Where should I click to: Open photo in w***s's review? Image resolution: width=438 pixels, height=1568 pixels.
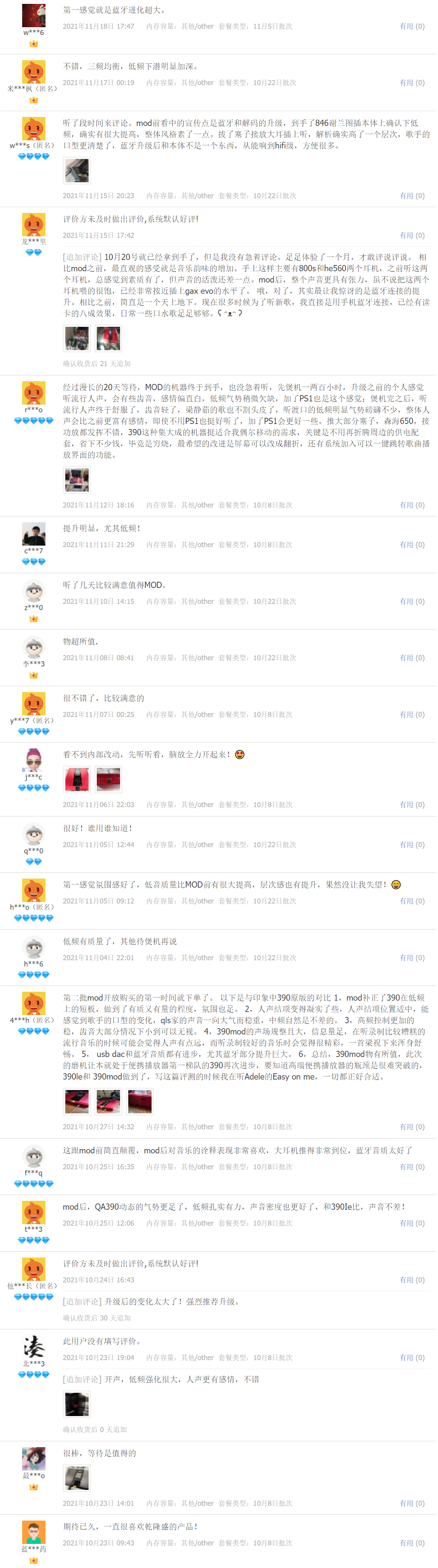[77, 171]
